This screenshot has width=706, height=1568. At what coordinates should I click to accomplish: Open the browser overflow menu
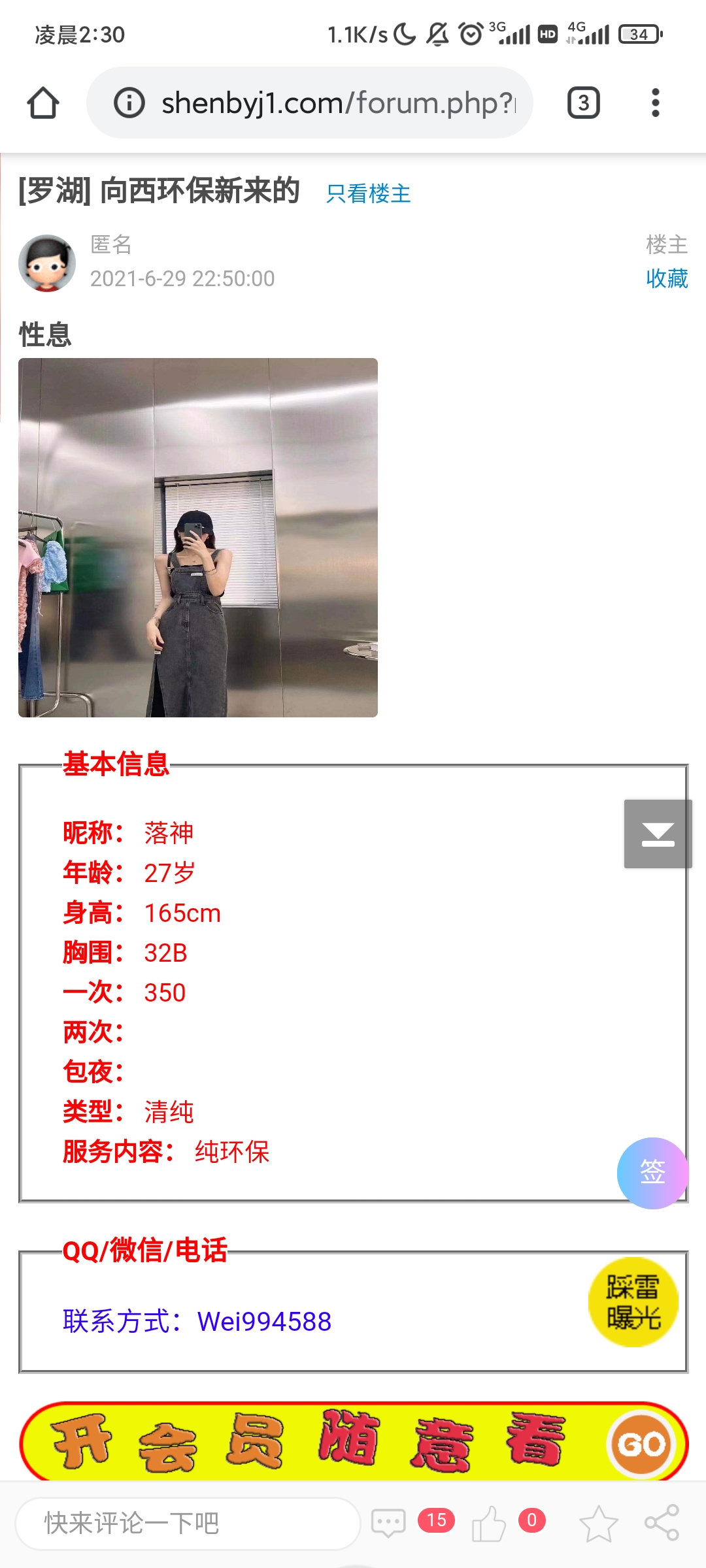coord(655,103)
